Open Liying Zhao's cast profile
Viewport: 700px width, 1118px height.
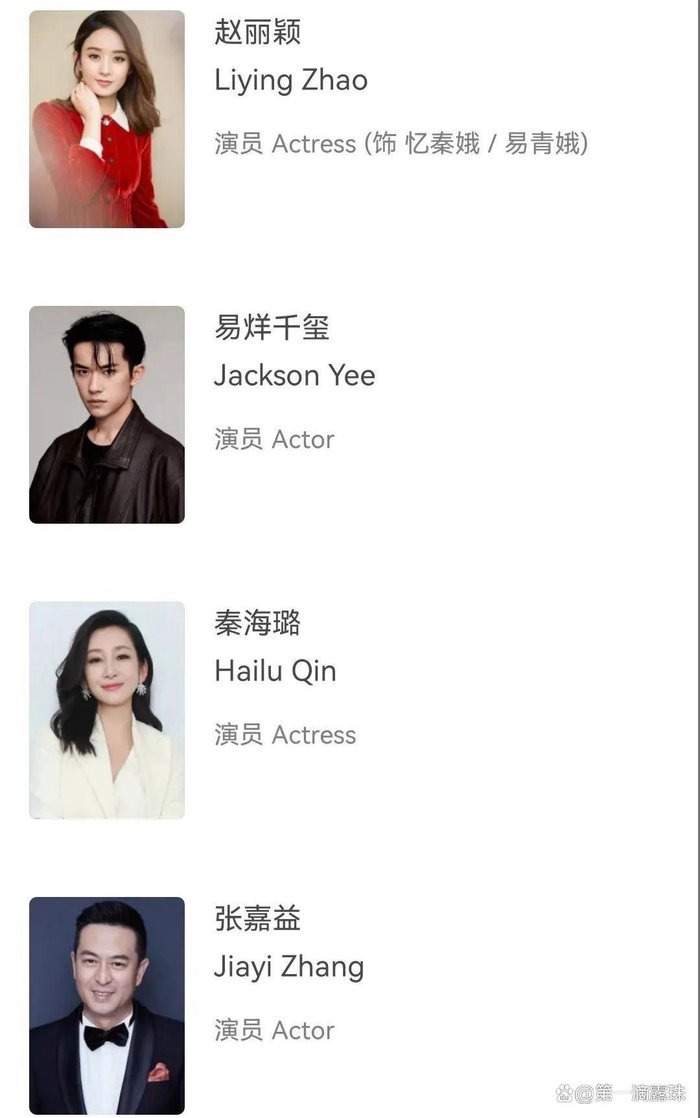pyautogui.click(x=349, y=119)
